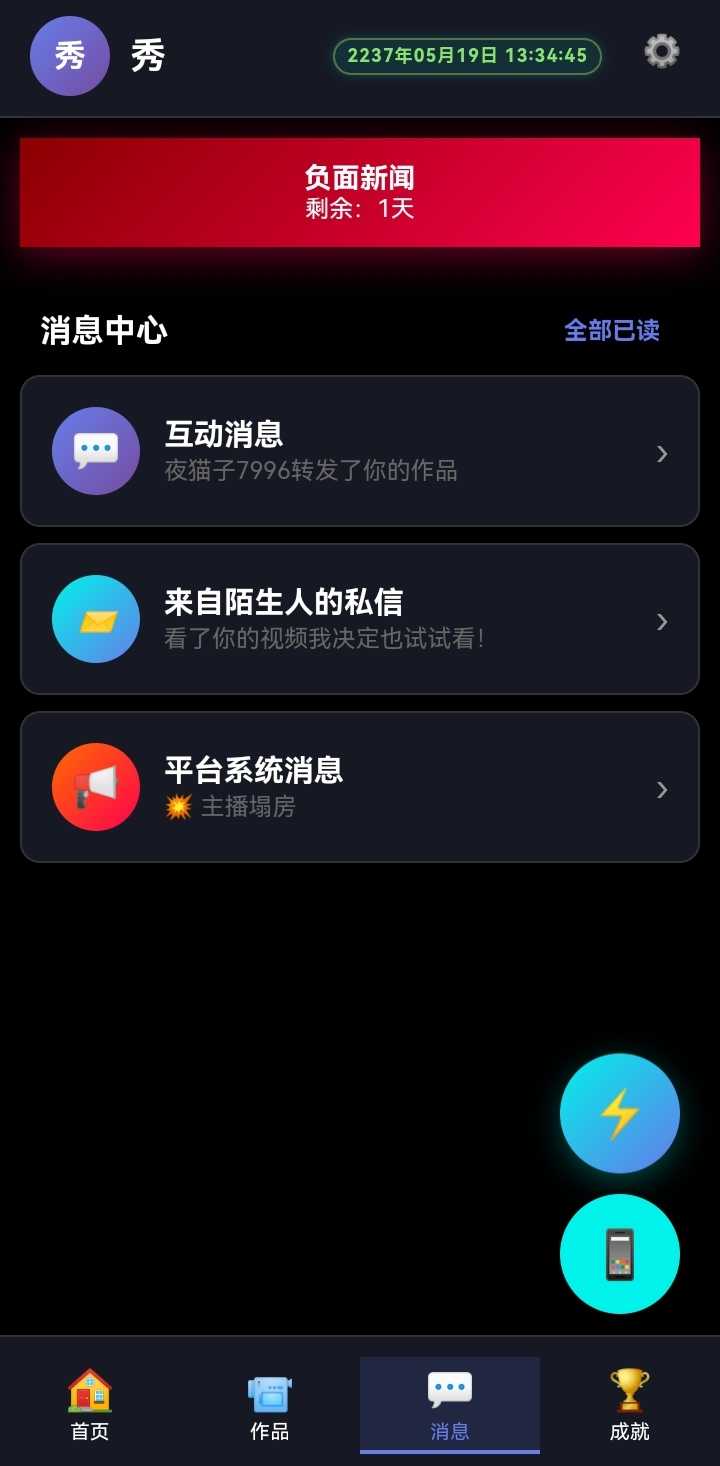Open 互动消息 messages
Image resolution: width=720 pixels, height=1466 pixels.
tap(360, 451)
